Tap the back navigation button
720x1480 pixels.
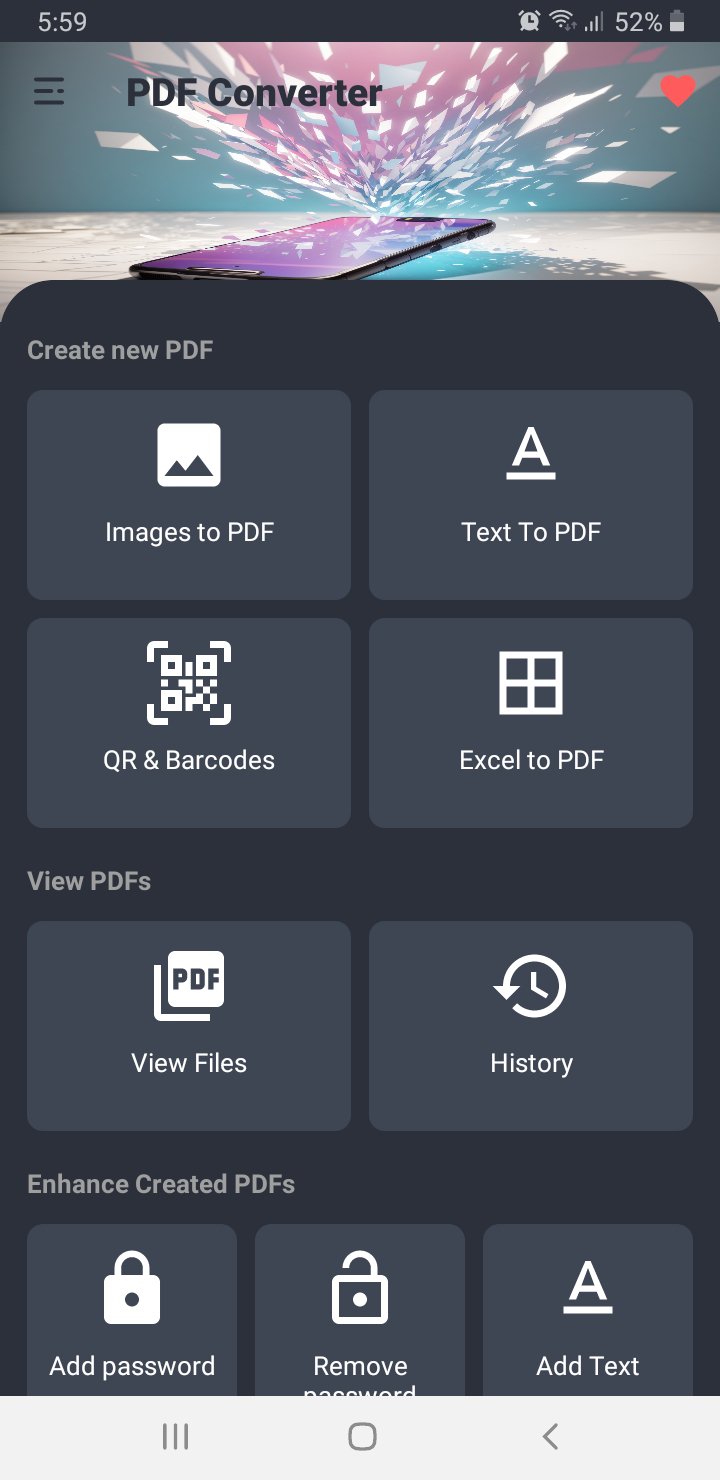coord(549,1436)
